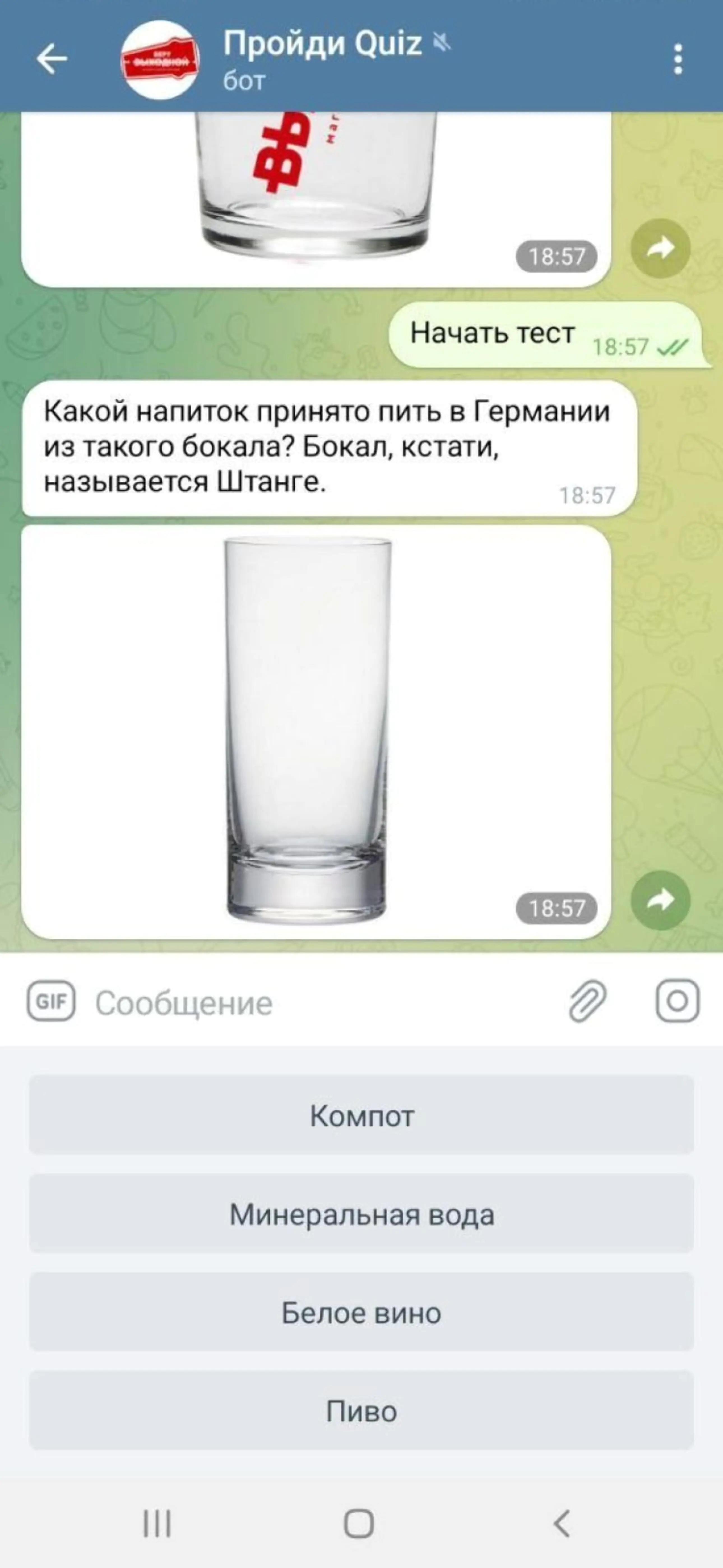Go back from the quiz bot chat

pyautogui.click(x=52, y=59)
